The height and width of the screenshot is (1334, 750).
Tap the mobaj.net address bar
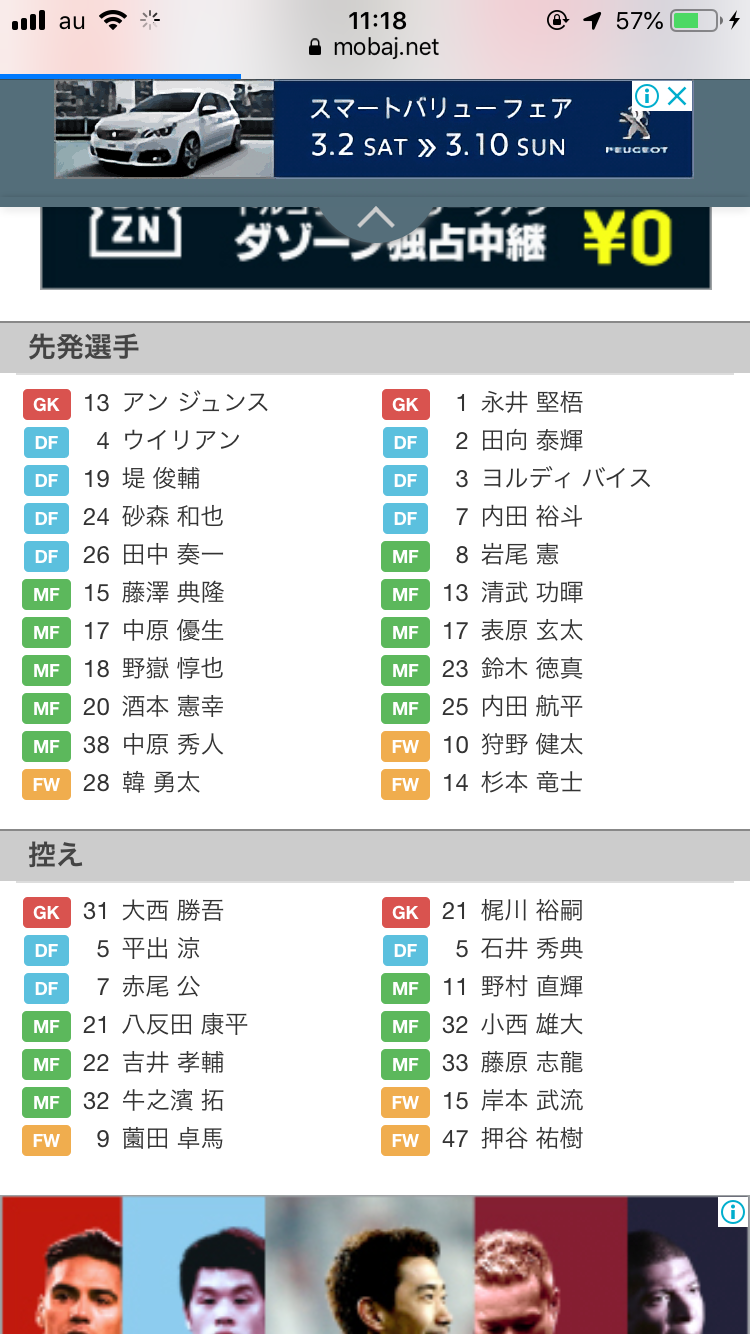tap(374, 47)
